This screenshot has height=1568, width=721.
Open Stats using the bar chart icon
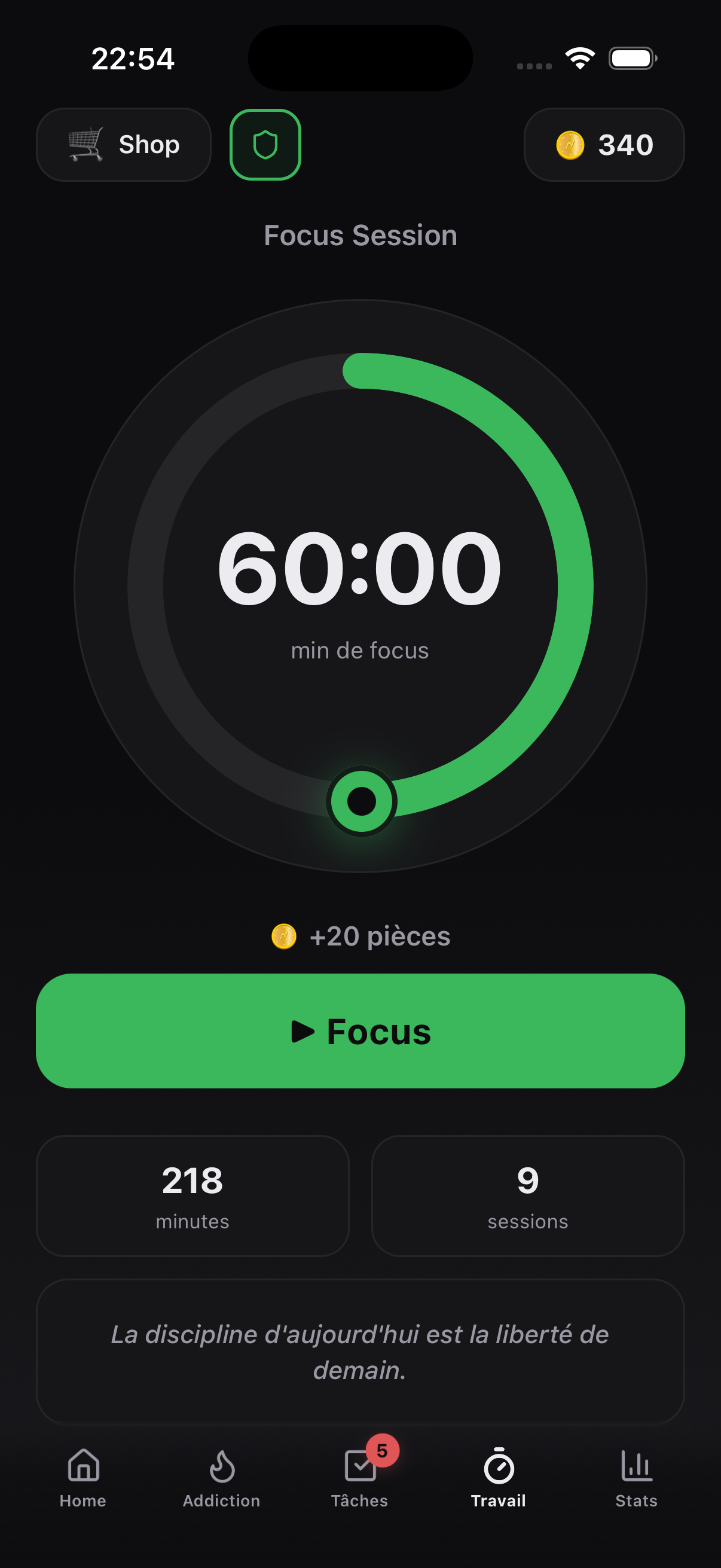point(636,1465)
